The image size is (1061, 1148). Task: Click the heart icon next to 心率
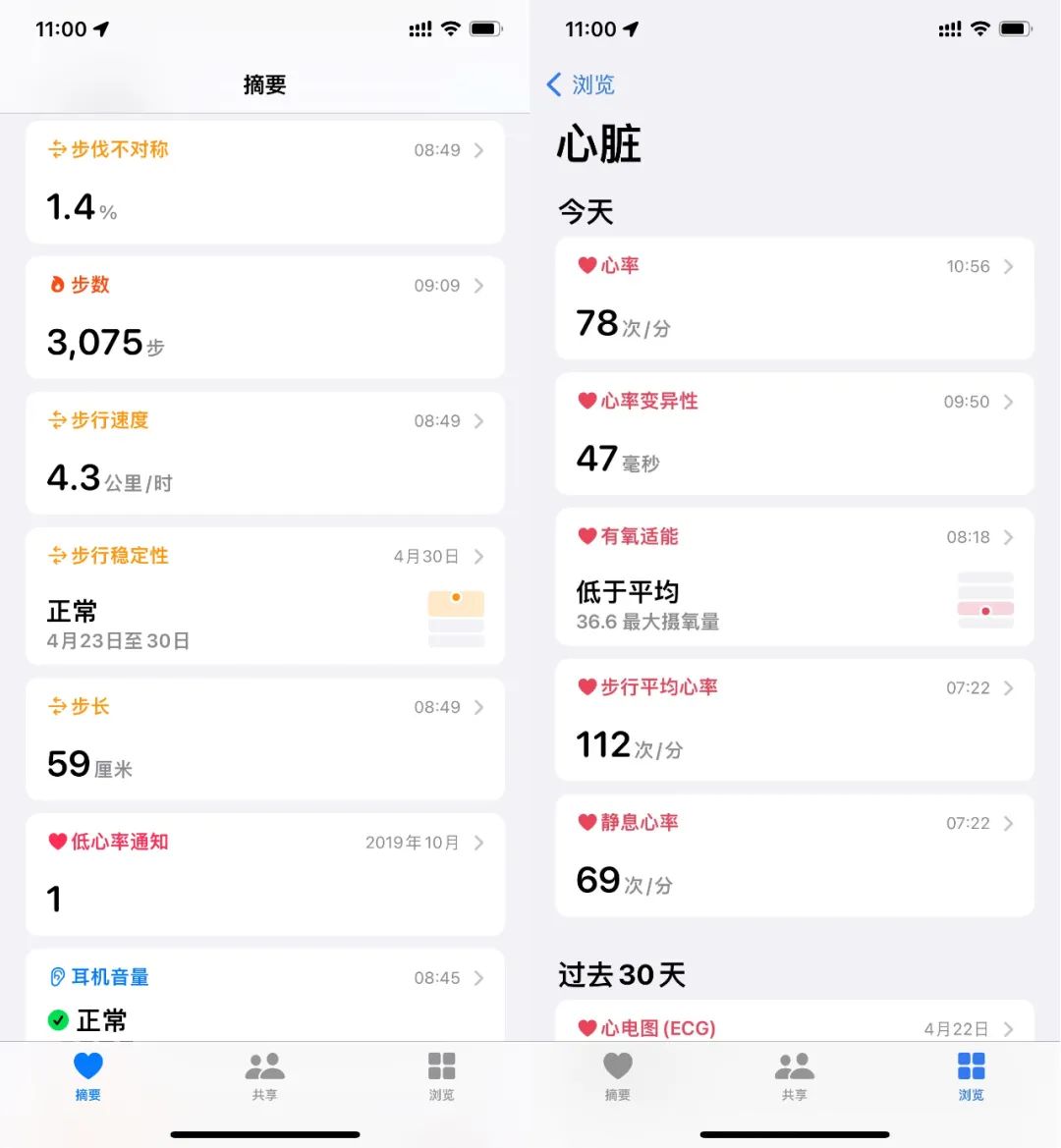[588, 265]
